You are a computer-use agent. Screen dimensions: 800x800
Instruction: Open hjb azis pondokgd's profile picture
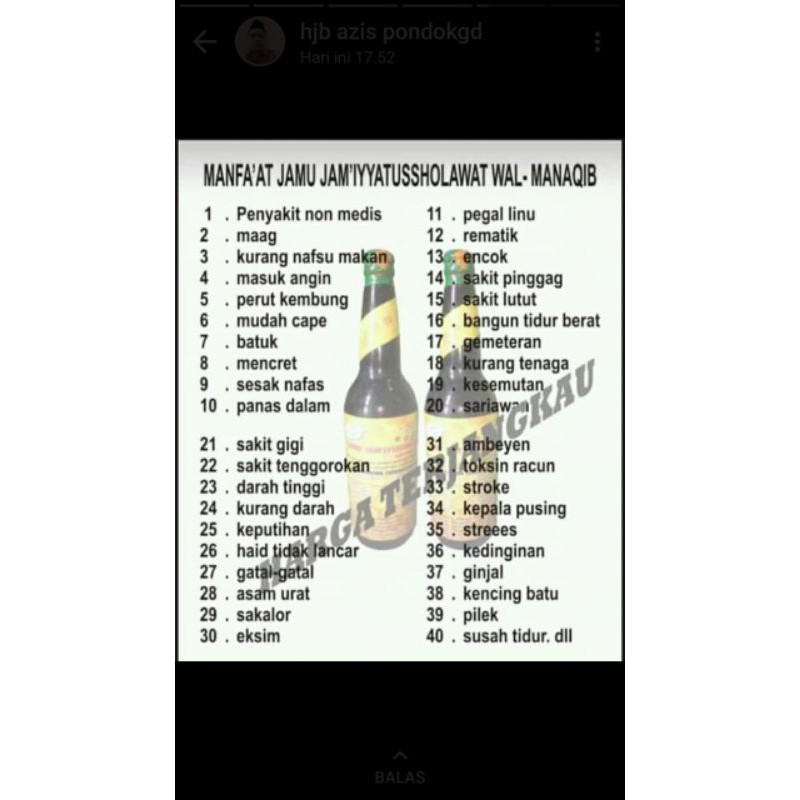[x=260, y=42]
